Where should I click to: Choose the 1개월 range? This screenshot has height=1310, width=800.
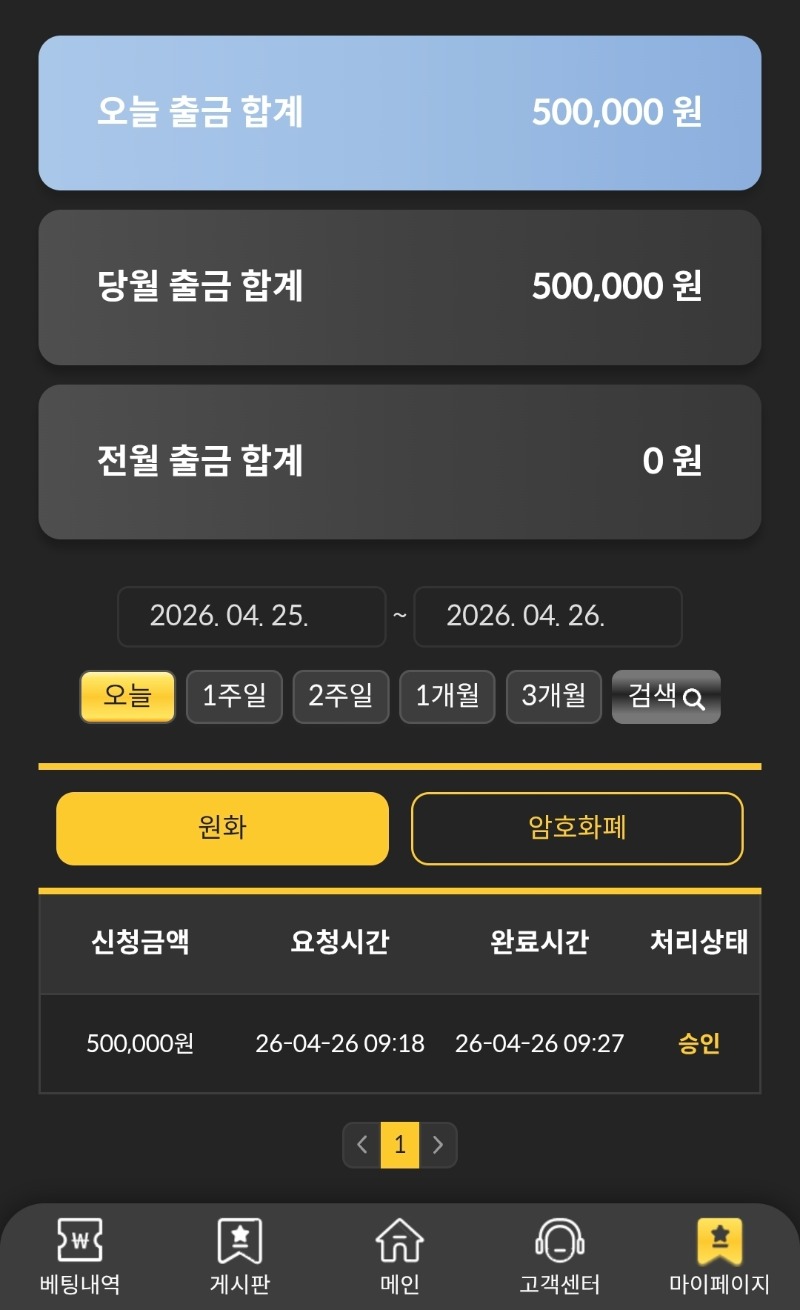[x=447, y=696]
